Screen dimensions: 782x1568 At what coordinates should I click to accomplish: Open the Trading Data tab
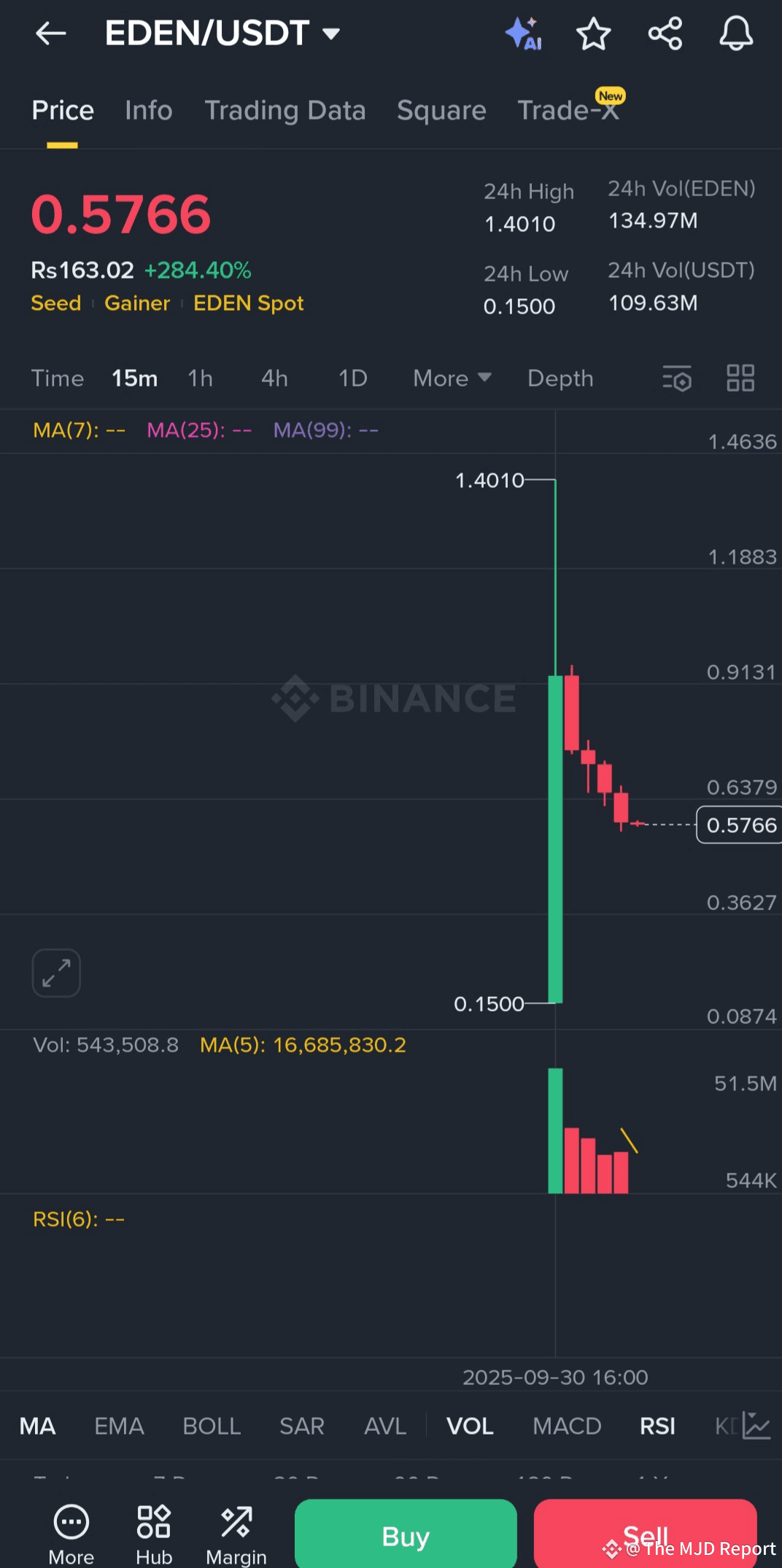coord(285,110)
